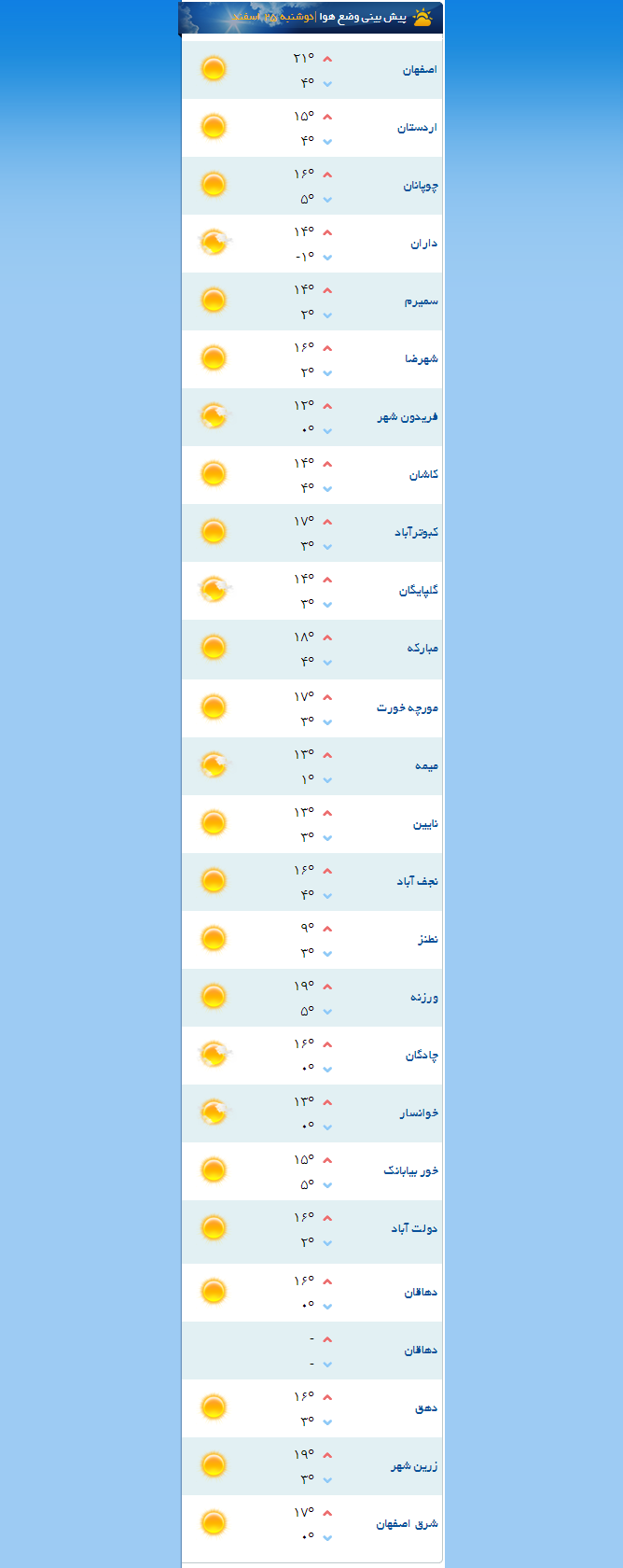Open the نجف آباد city link

pyautogui.click(x=417, y=881)
